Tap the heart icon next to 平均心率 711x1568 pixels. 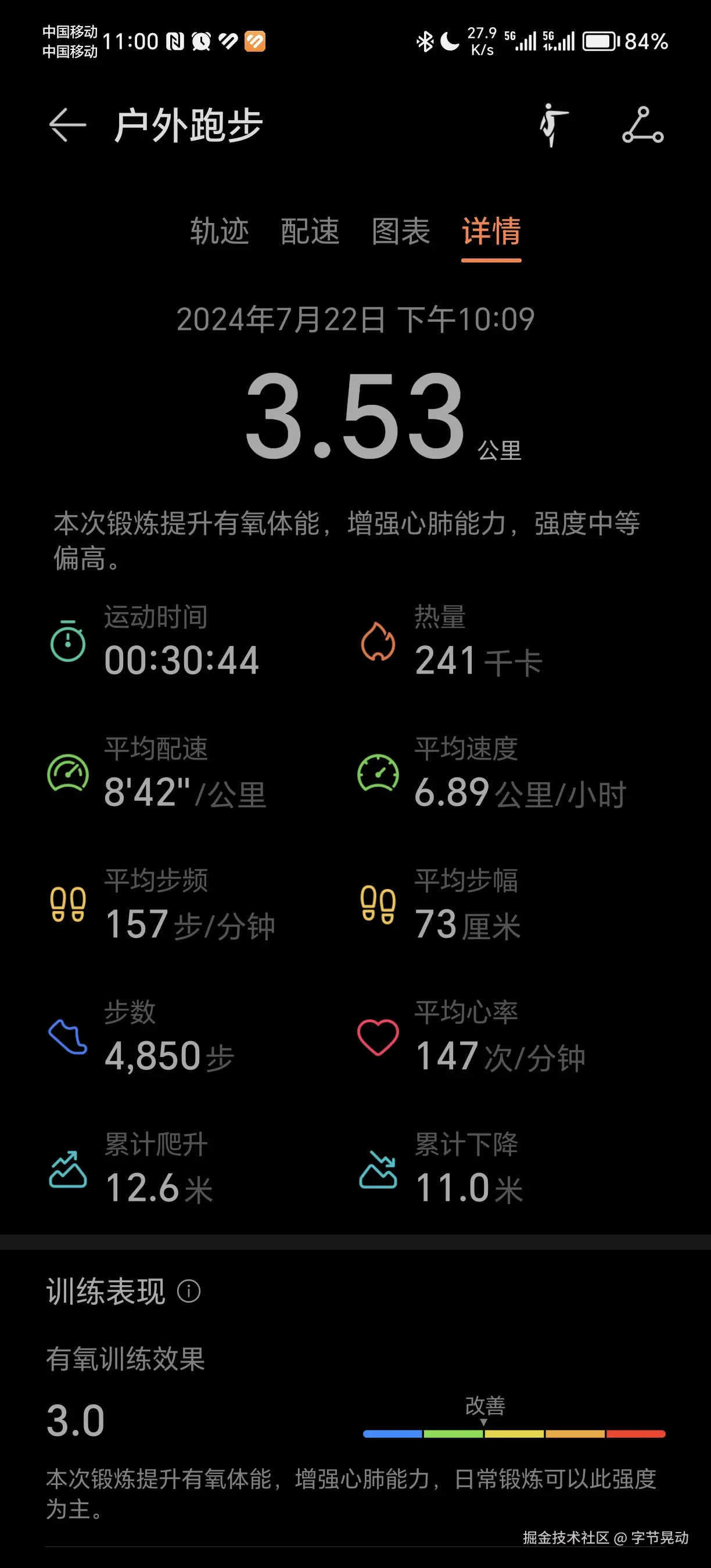[379, 1038]
